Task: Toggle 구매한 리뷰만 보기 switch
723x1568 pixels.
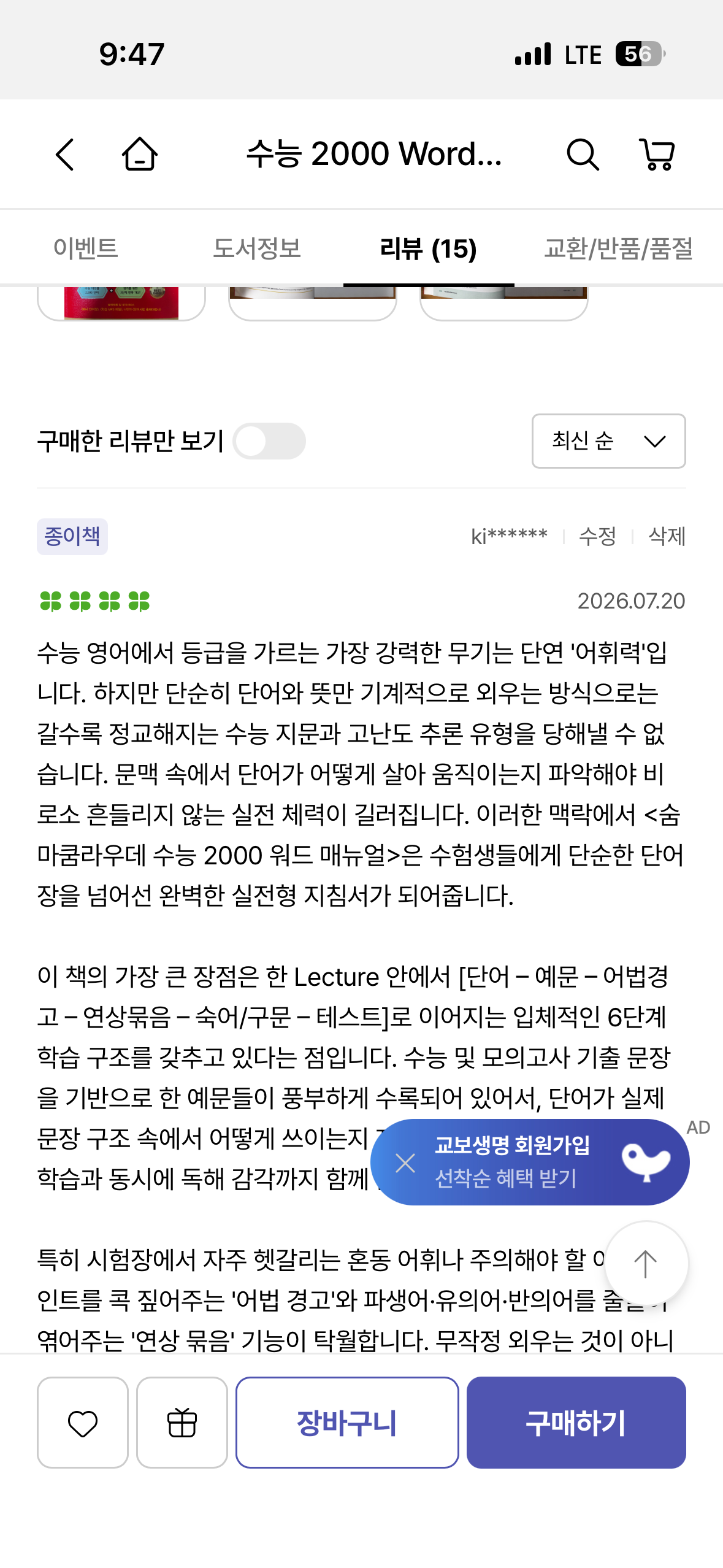Action: (x=269, y=441)
